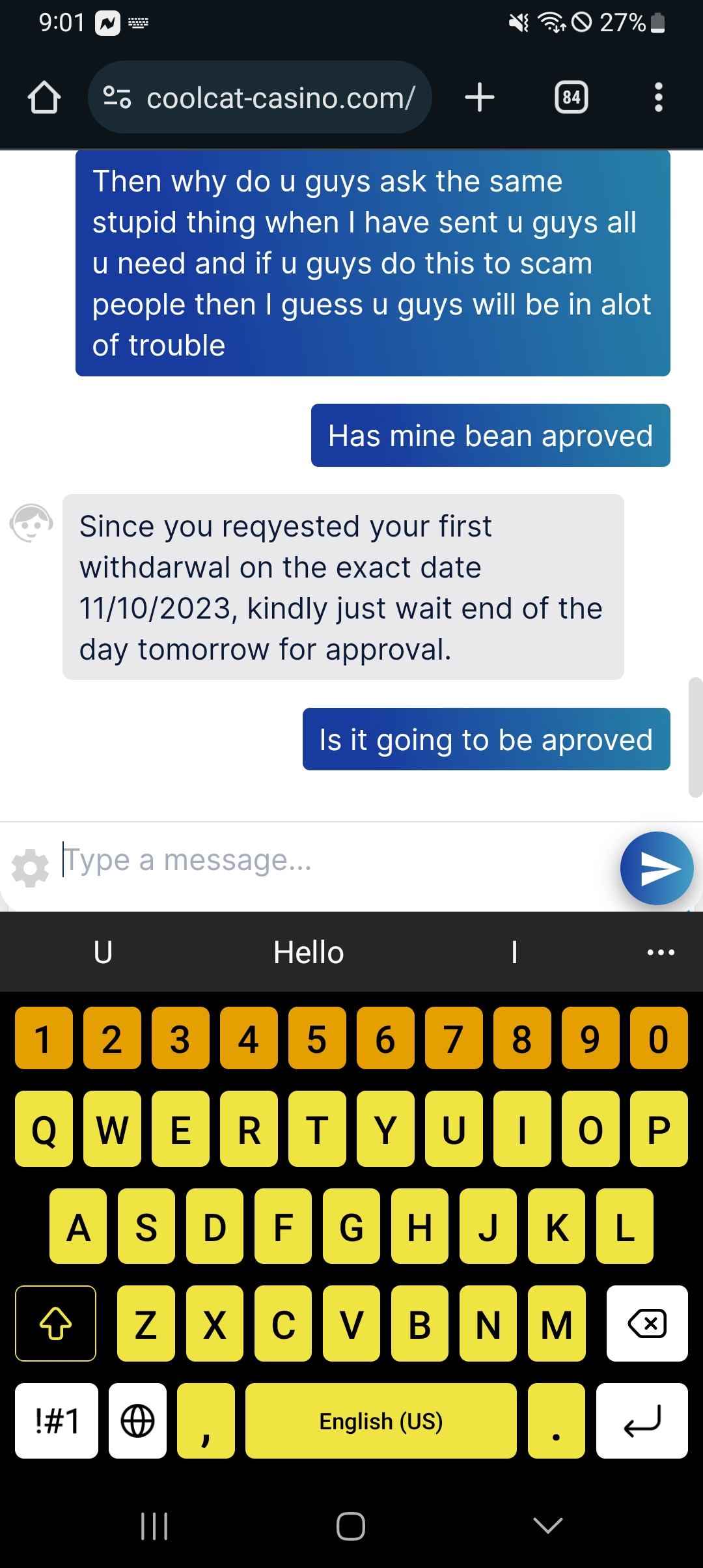Hit the return key on keyboard
Screen dimensions: 703x1568
(x=642, y=1421)
